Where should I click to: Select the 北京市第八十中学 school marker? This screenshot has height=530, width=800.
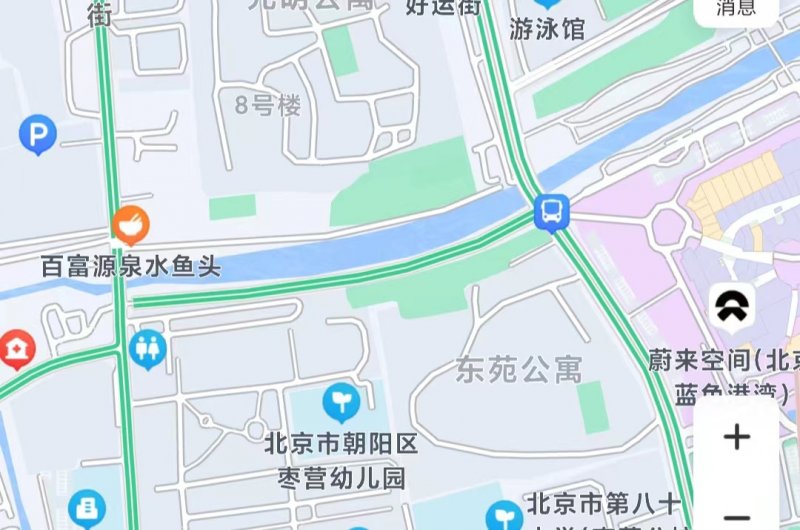point(504,517)
